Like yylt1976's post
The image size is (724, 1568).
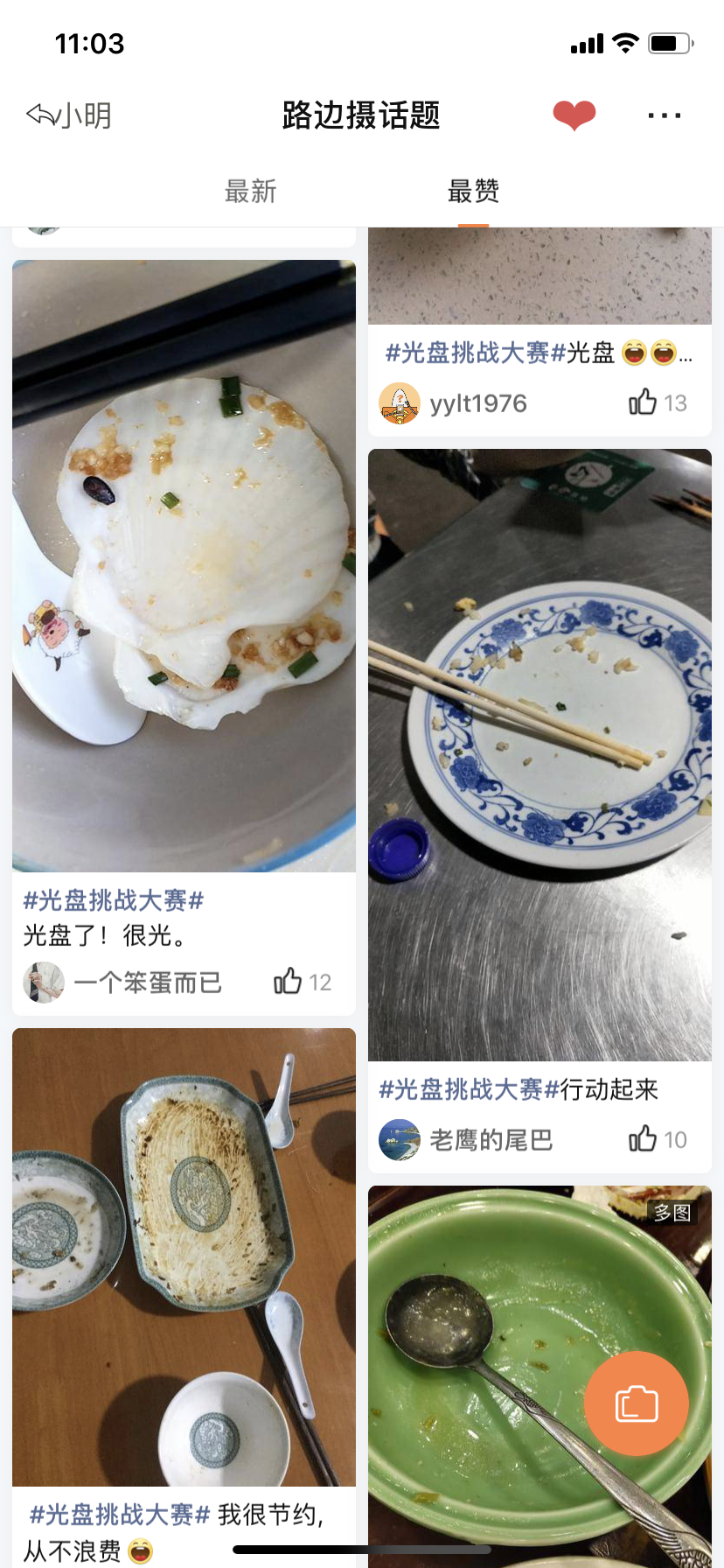coord(643,402)
